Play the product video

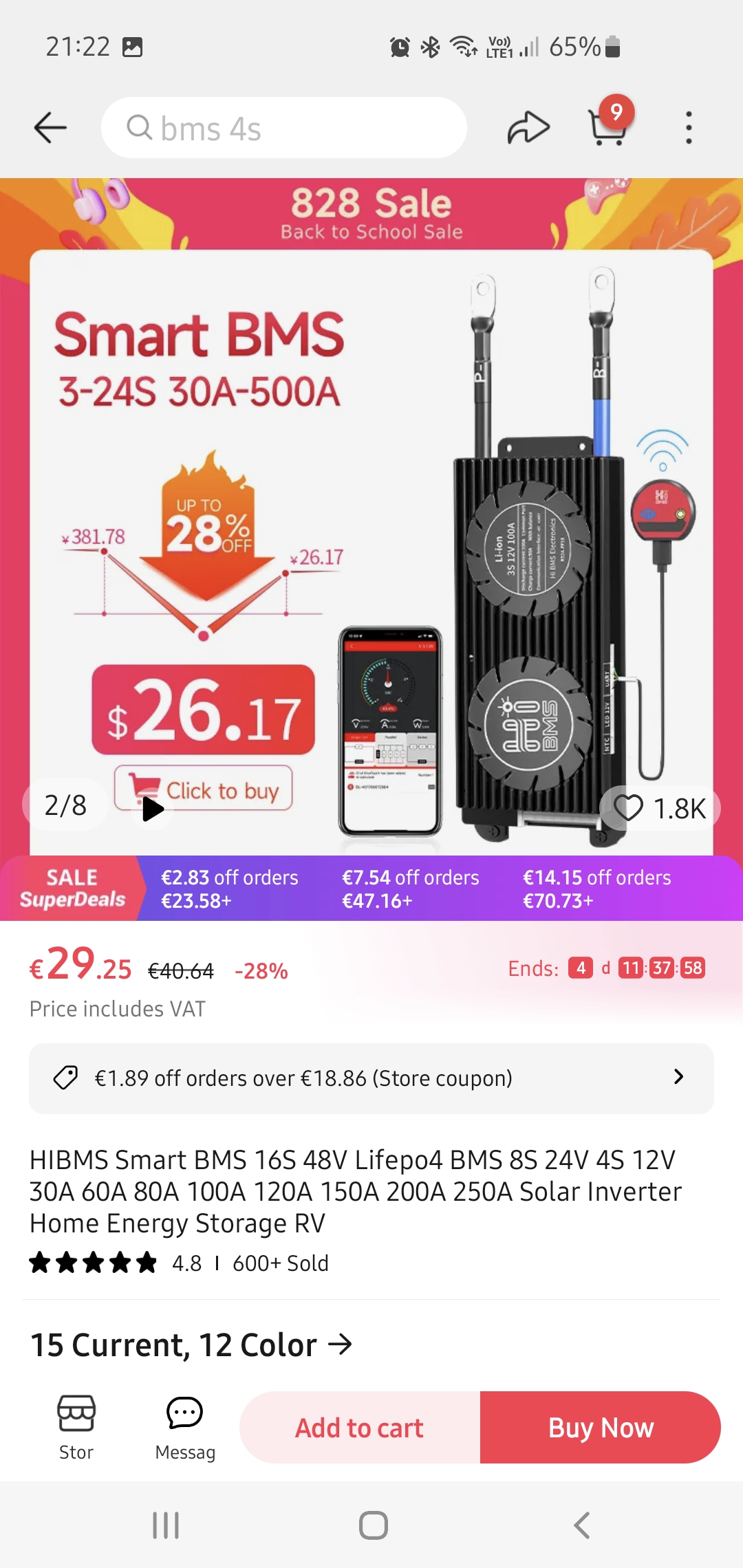(x=153, y=809)
